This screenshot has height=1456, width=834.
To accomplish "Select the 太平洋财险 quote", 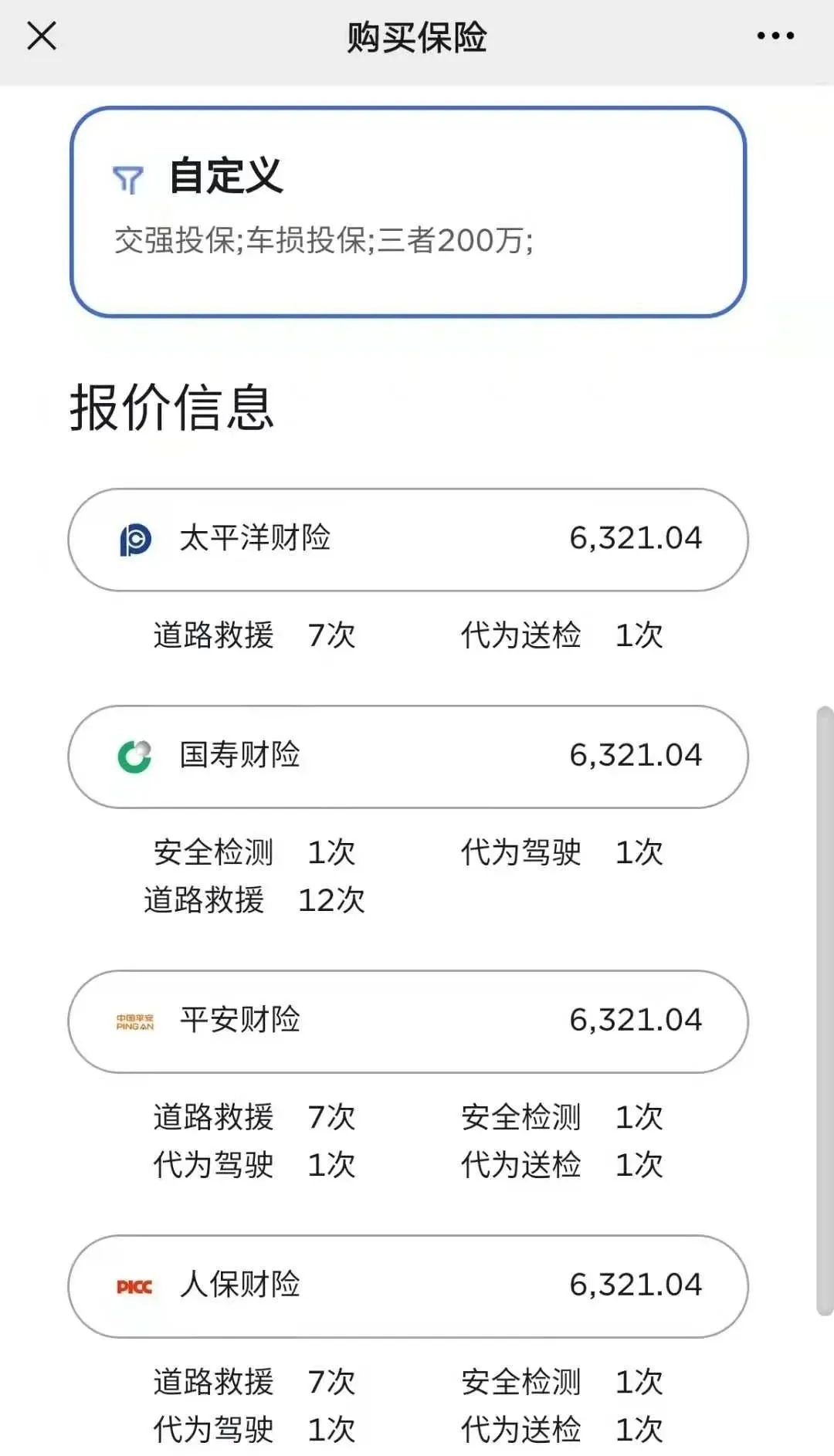I will tap(408, 540).
